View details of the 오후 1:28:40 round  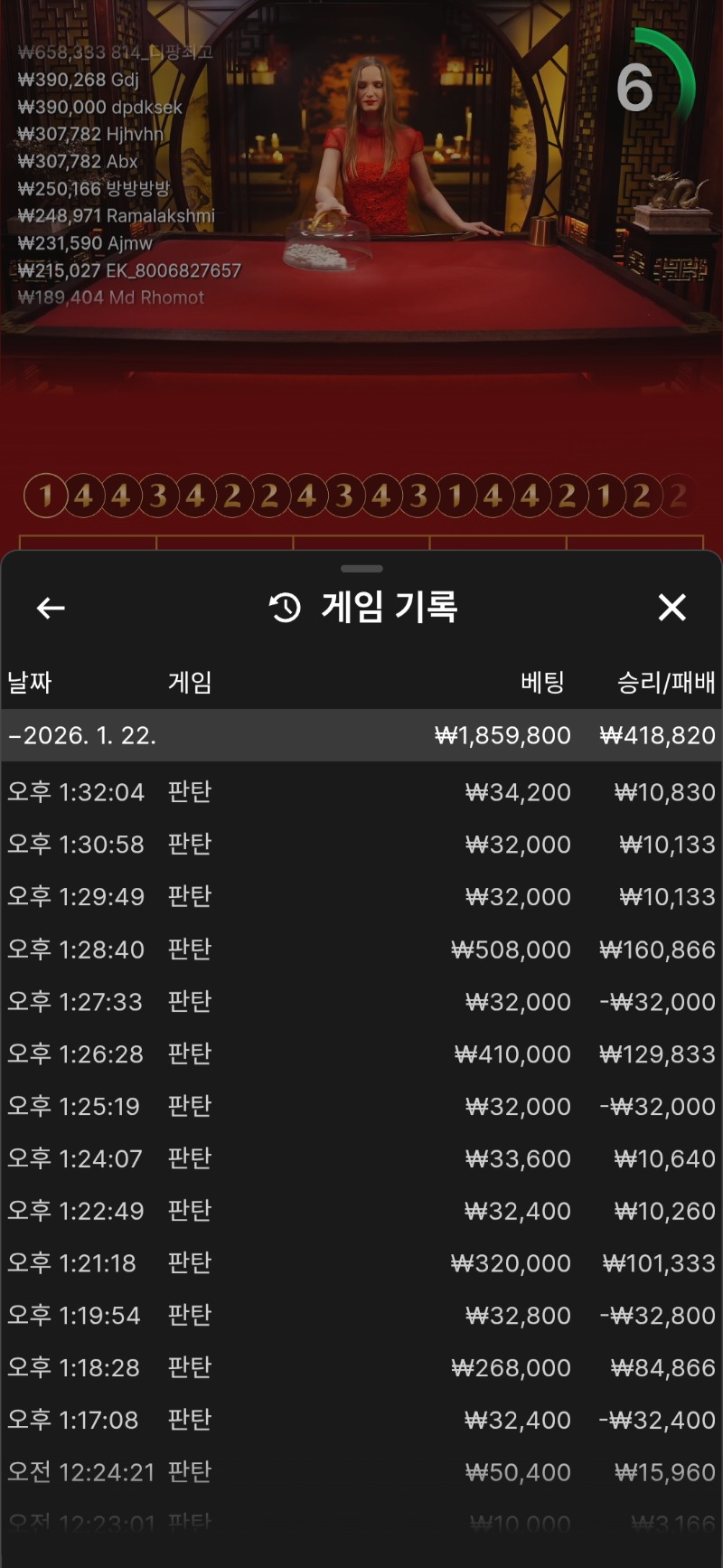tap(361, 949)
